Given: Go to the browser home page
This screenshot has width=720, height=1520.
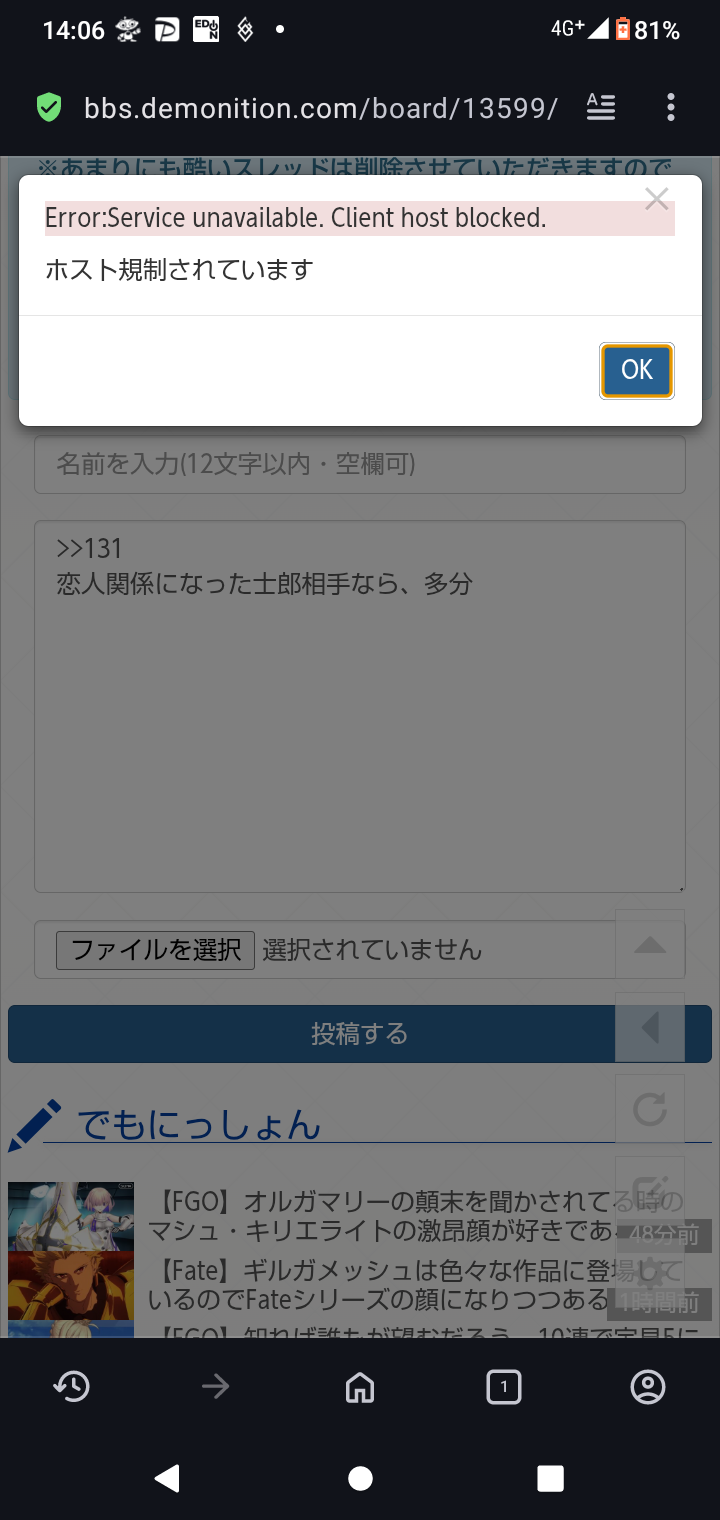Looking at the screenshot, I should [x=359, y=1387].
